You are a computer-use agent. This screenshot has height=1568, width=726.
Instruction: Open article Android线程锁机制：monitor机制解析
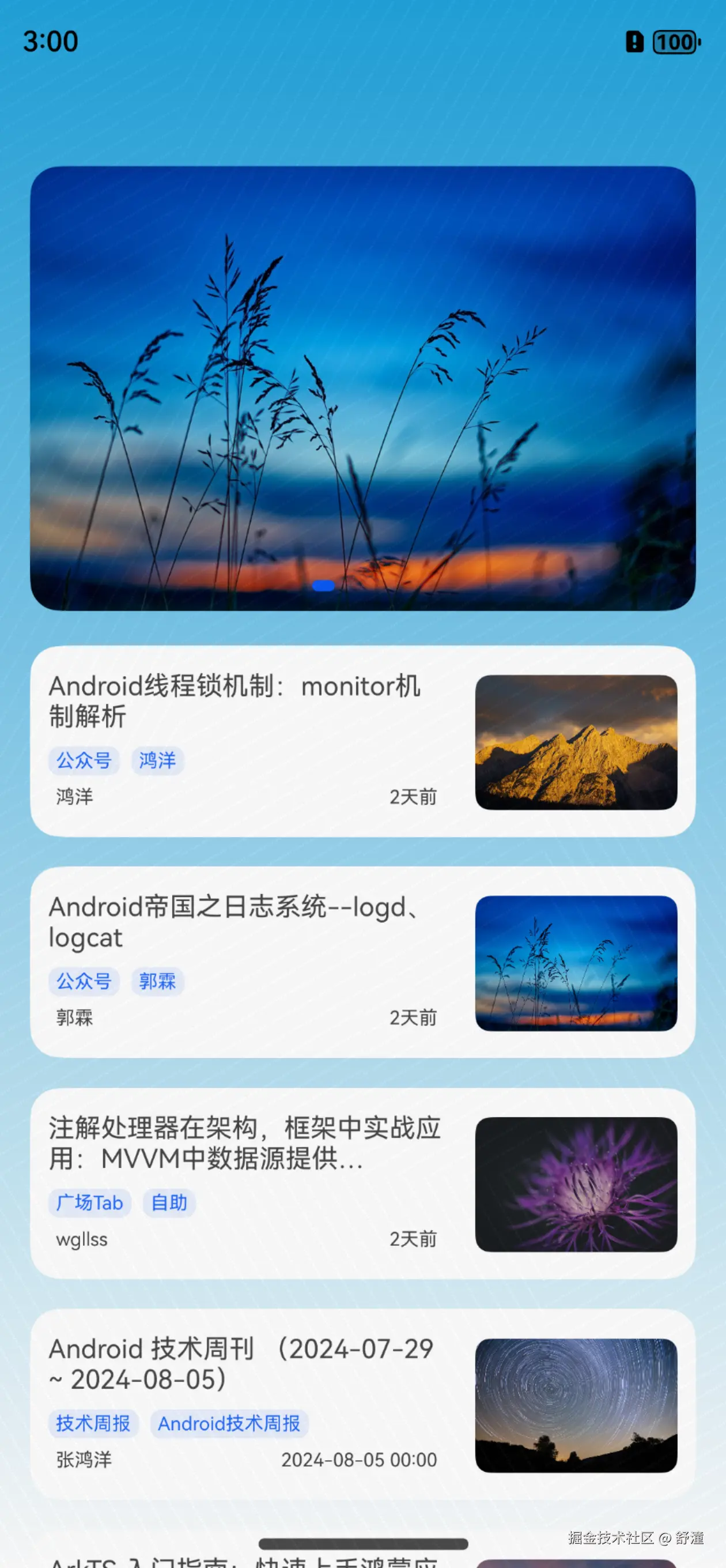point(235,700)
